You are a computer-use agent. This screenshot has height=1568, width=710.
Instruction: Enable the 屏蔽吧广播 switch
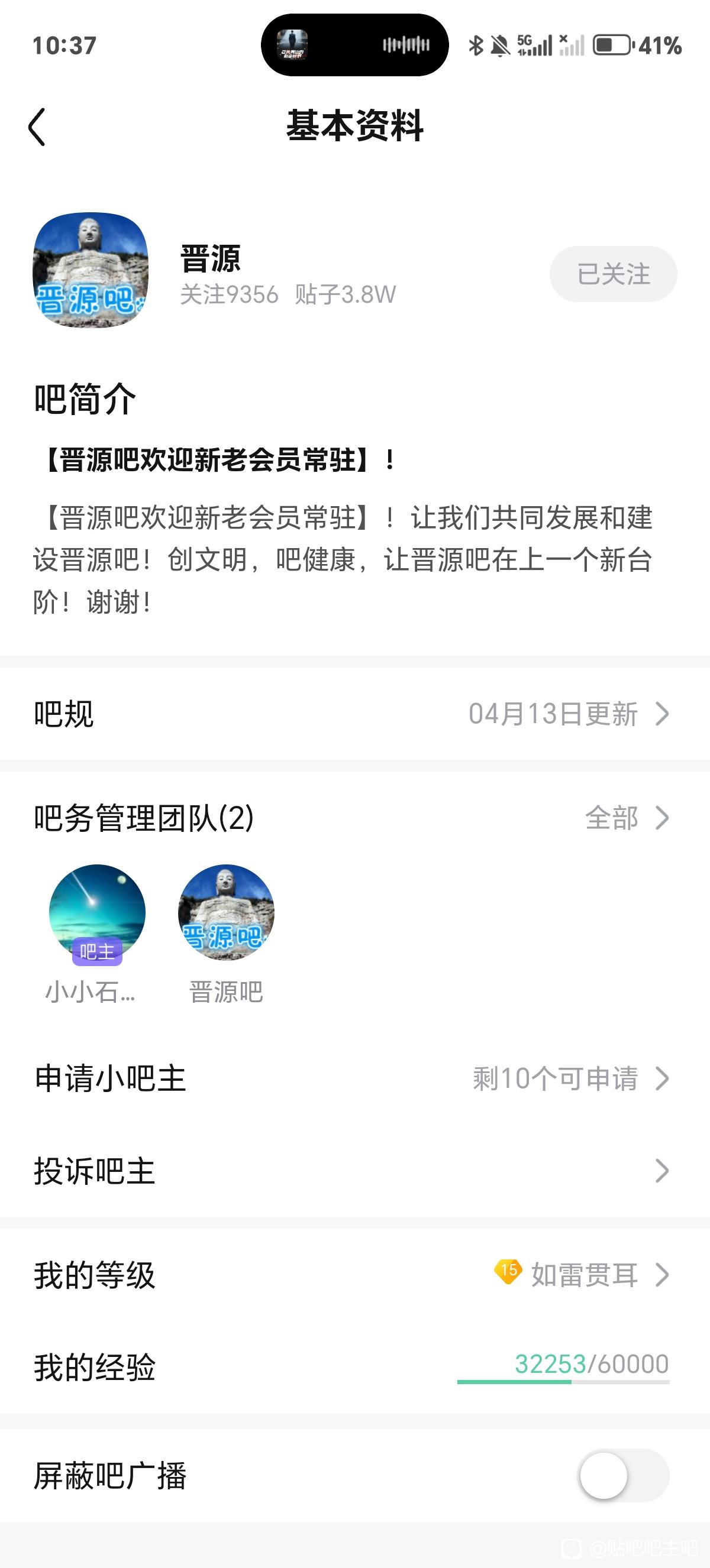[x=624, y=1475]
